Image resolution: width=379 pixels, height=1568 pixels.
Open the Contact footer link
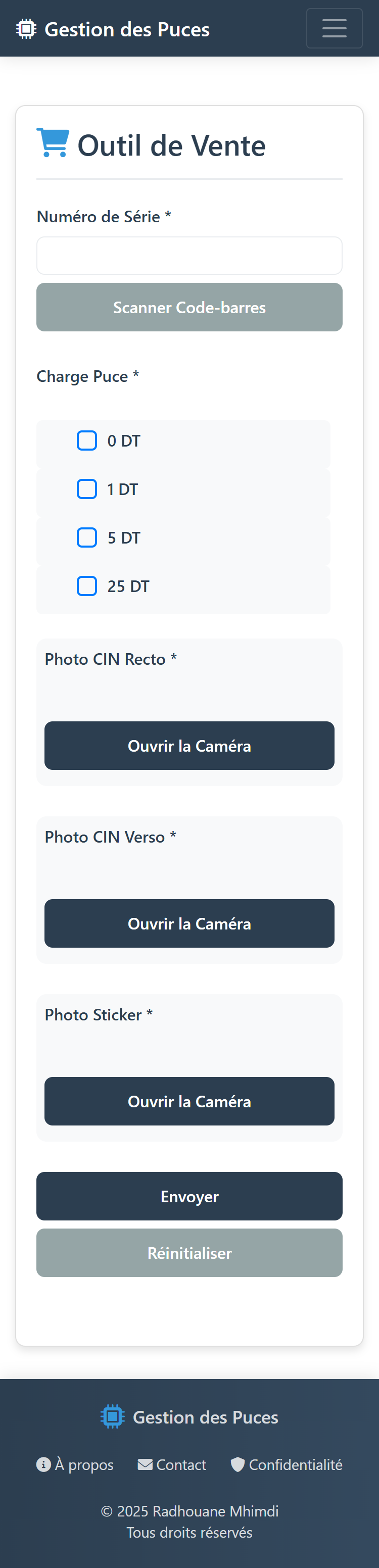click(x=172, y=1464)
